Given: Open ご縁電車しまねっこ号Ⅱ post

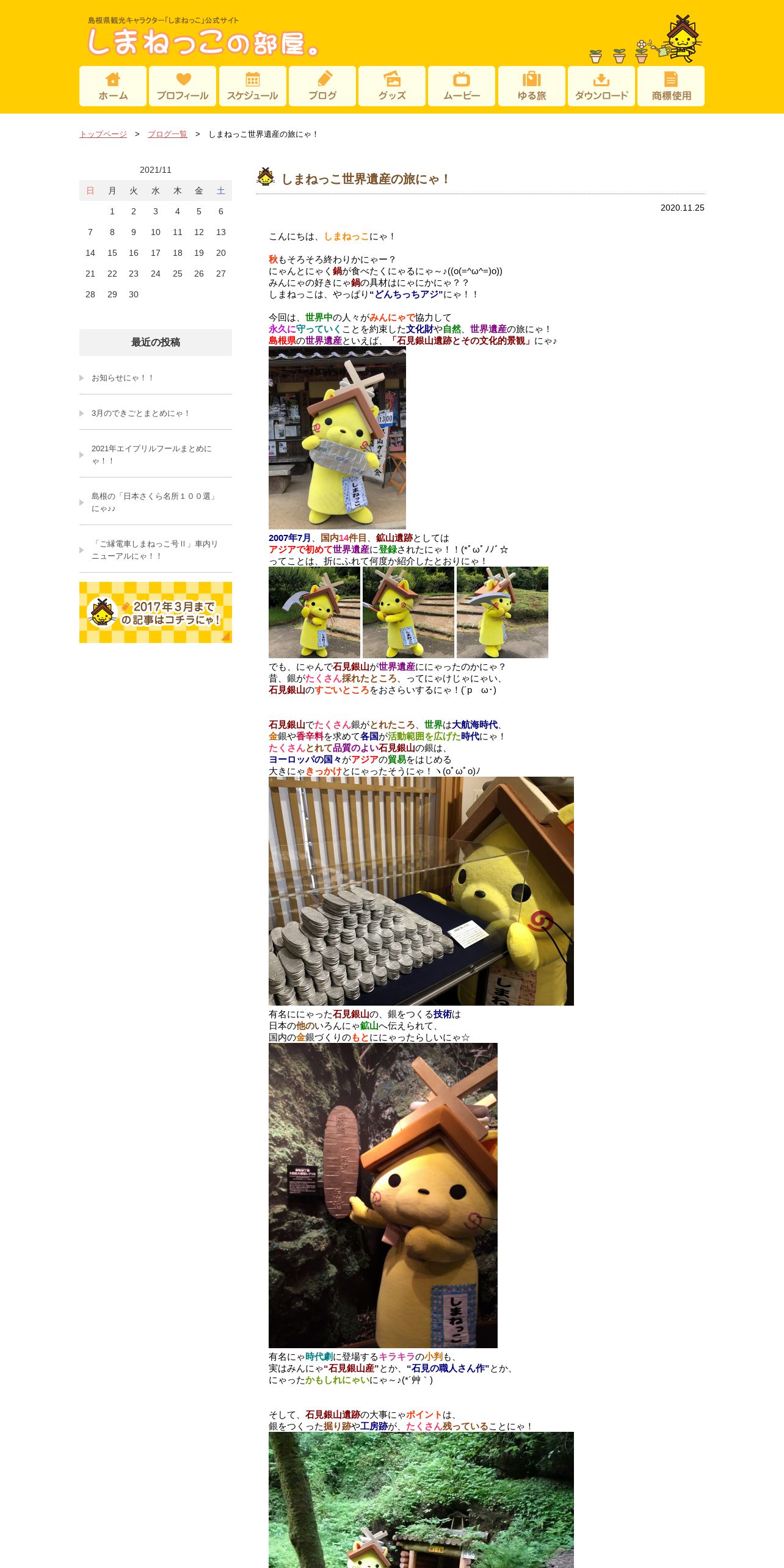Looking at the screenshot, I should point(156,550).
